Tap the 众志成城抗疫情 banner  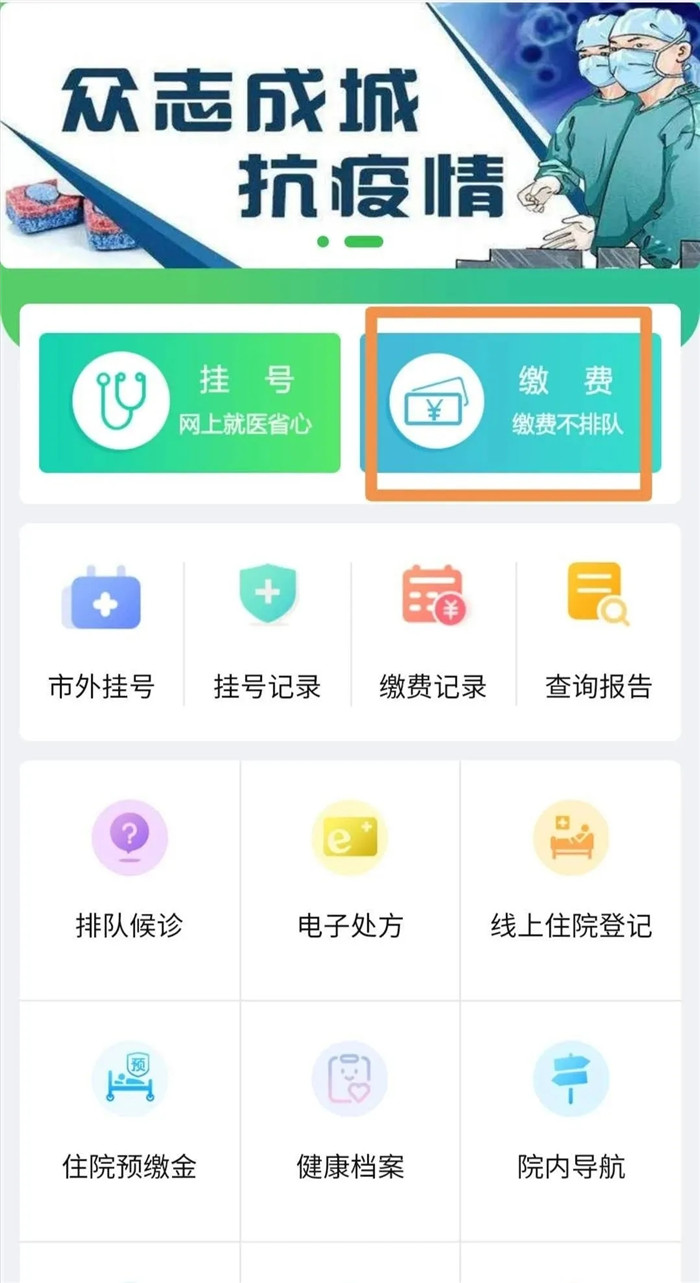click(x=300, y=130)
